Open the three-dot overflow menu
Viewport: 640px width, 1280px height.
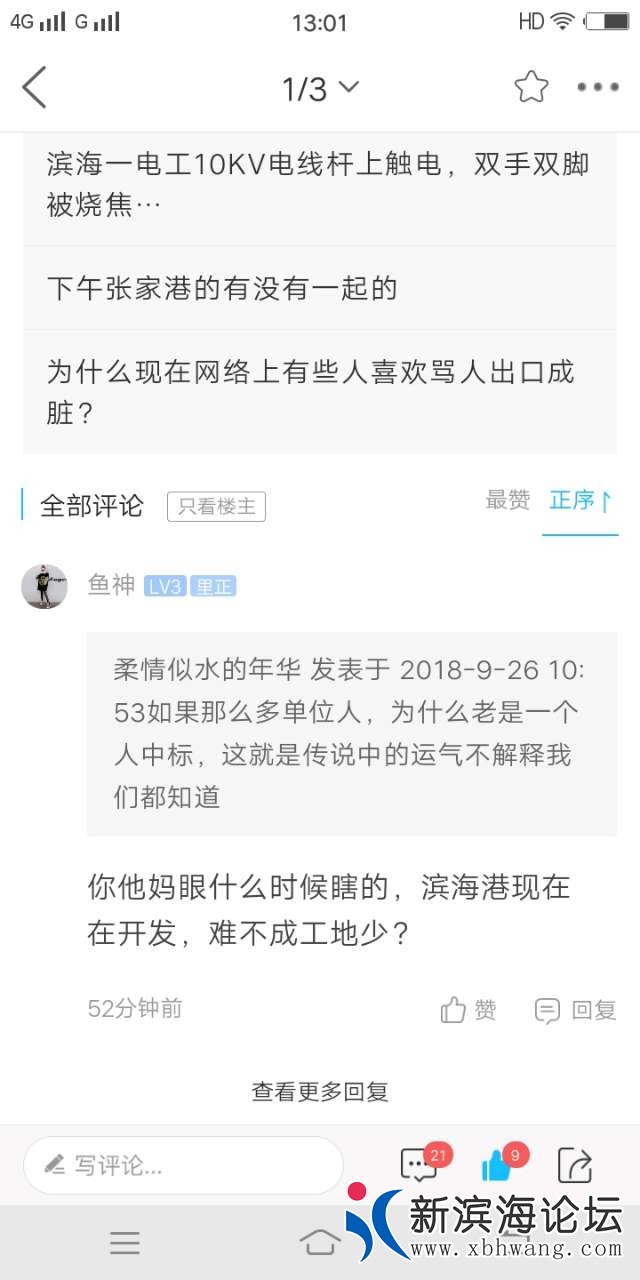click(x=598, y=88)
